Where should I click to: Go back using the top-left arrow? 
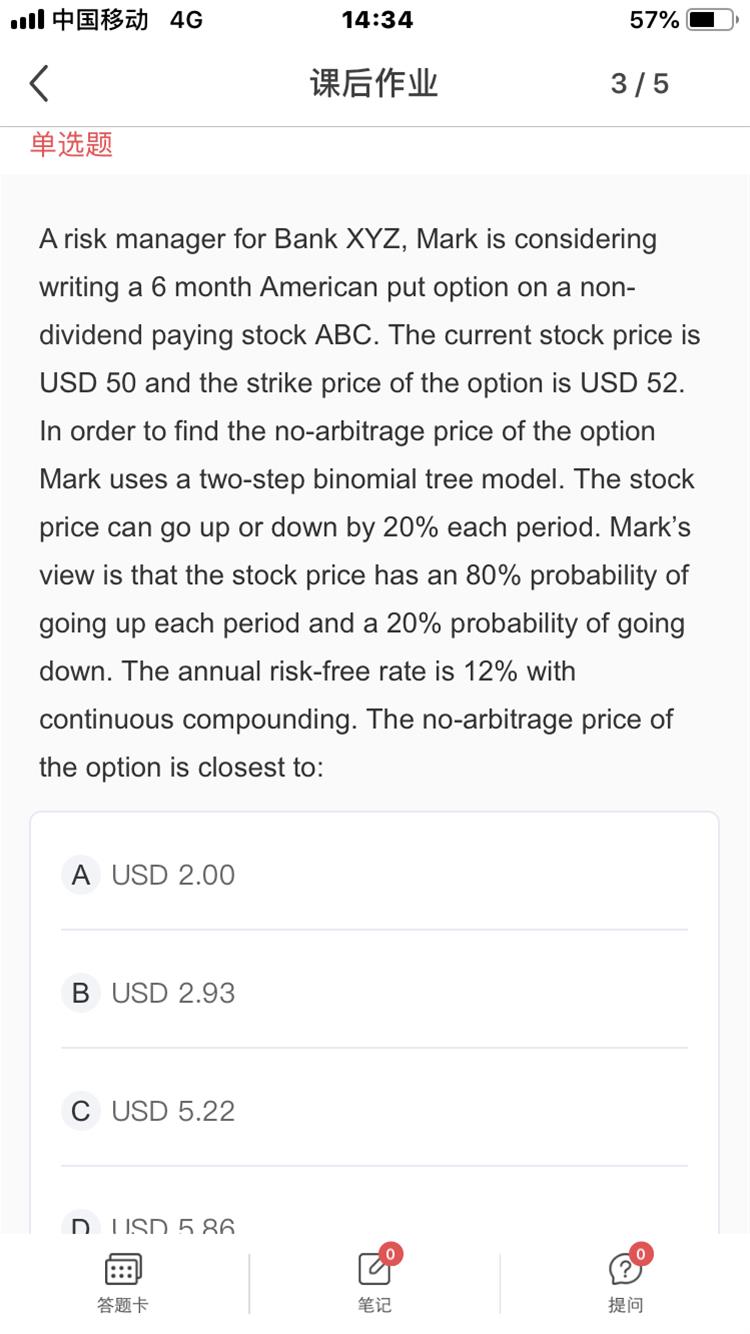[x=38, y=83]
